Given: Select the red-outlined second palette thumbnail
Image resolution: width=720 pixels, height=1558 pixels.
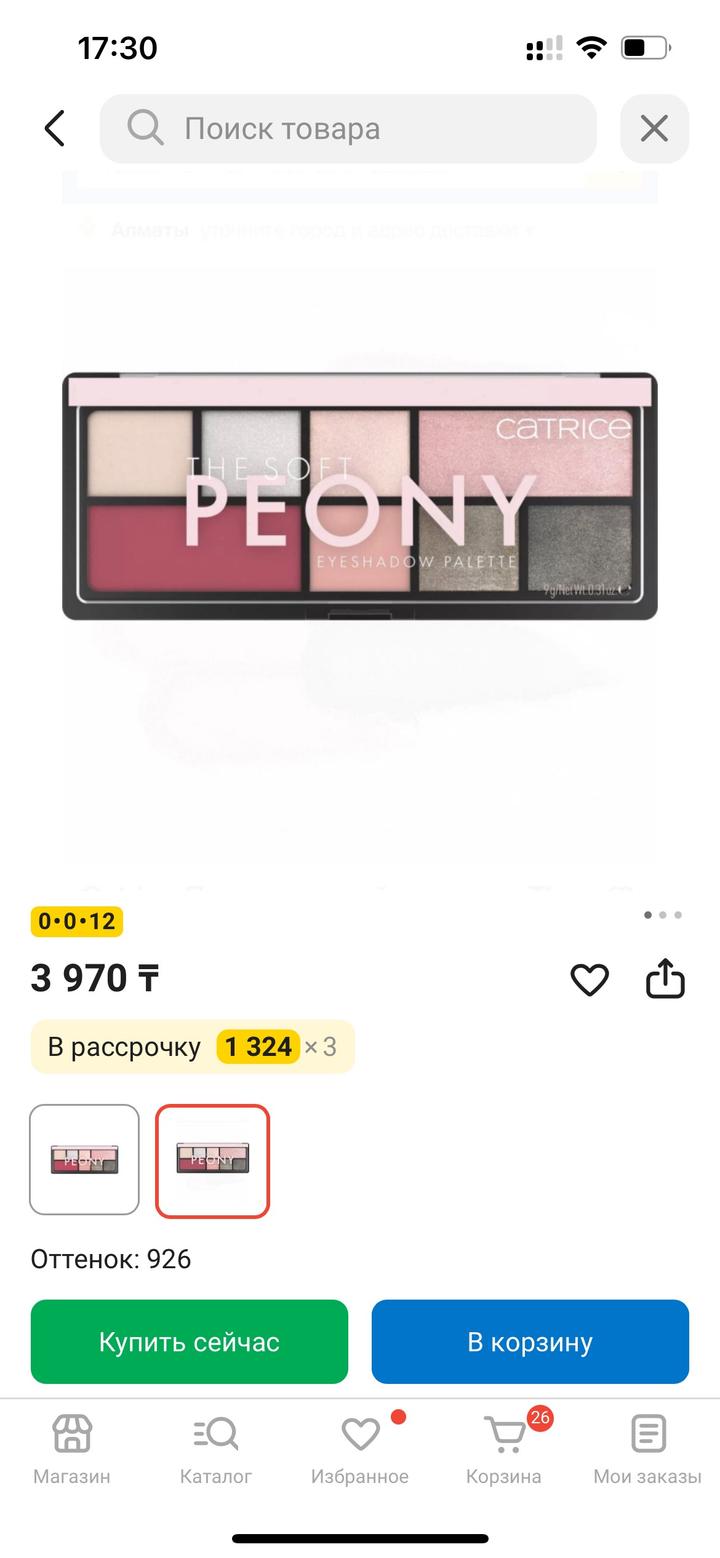Looking at the screenshot, I should [x=212, y=1160].
